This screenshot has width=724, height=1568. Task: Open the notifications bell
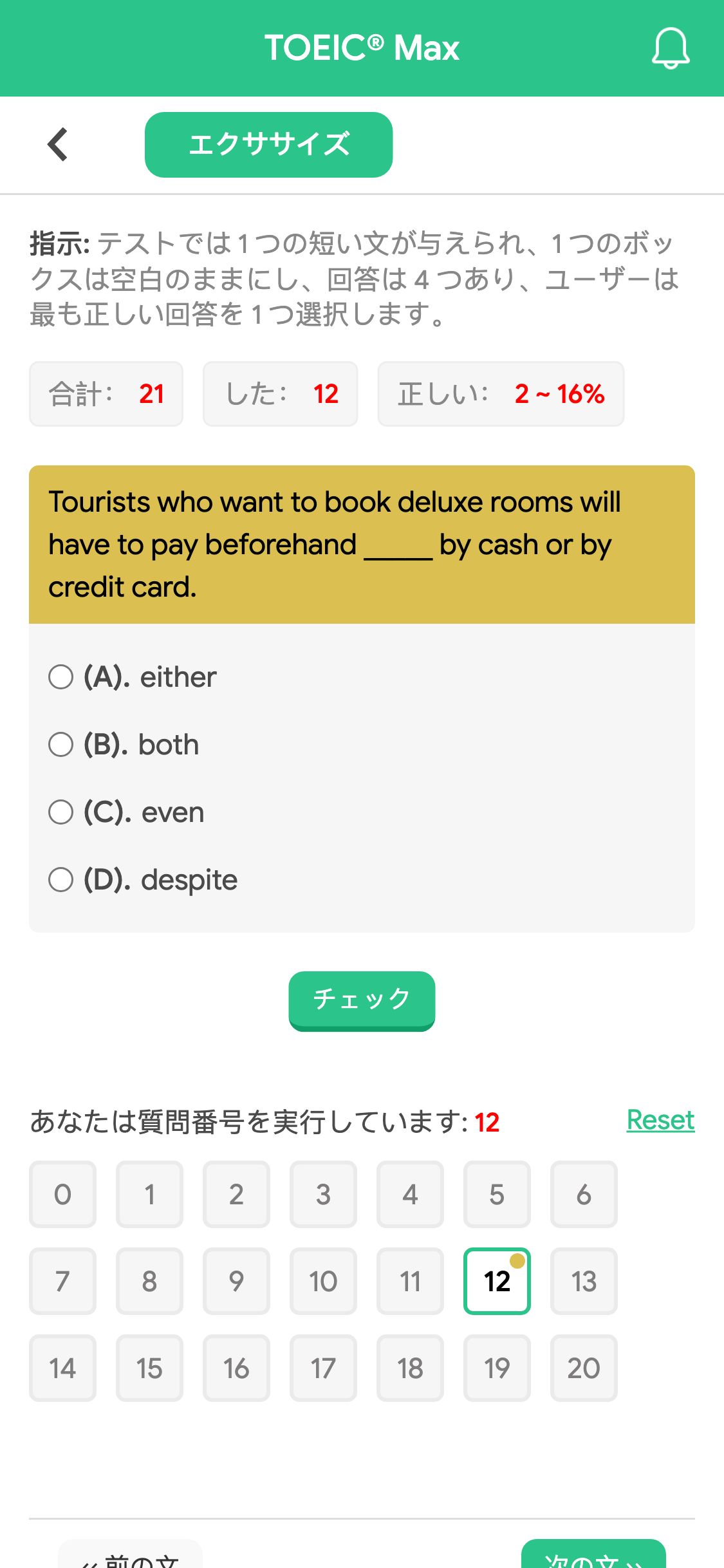coord(670,48)
